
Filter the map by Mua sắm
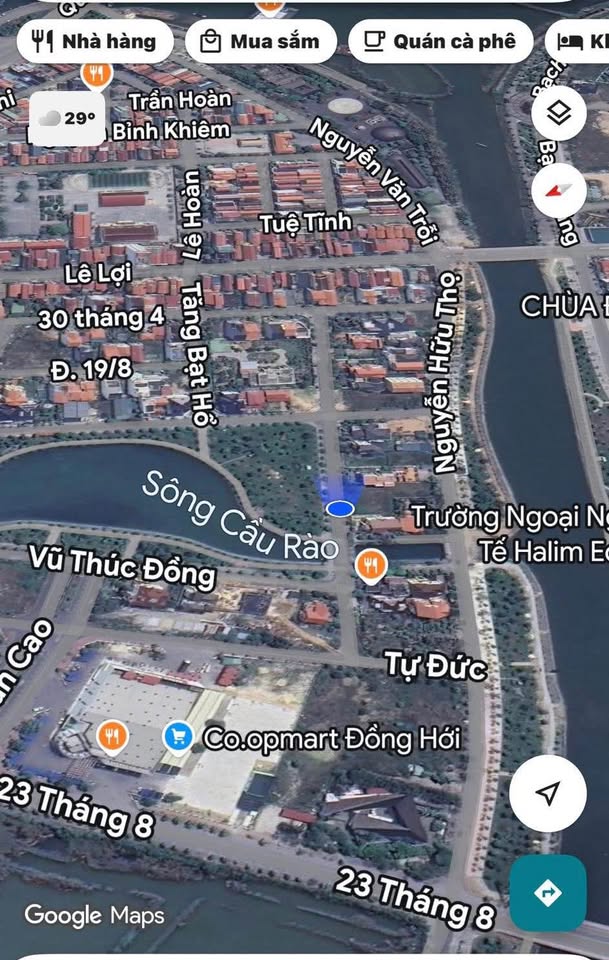tap(259, 42)
